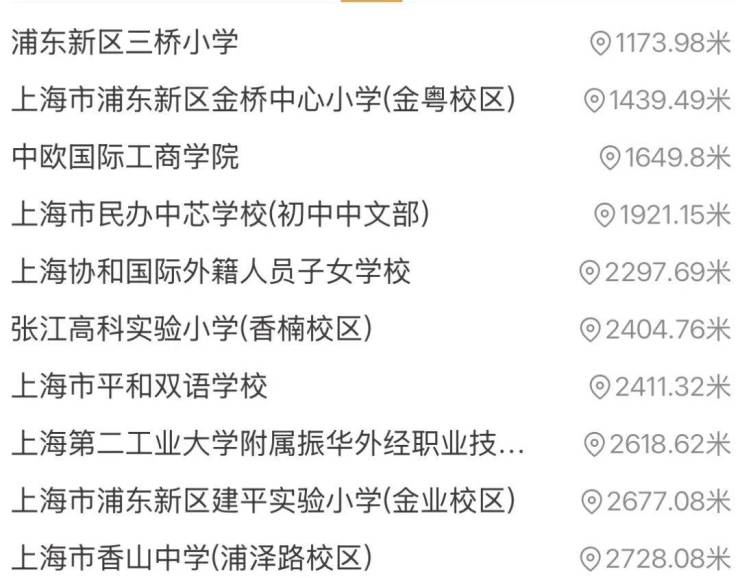Open the 中欧国际工商学院 entry
Screen dimensions: 740x578
point(125,157)
